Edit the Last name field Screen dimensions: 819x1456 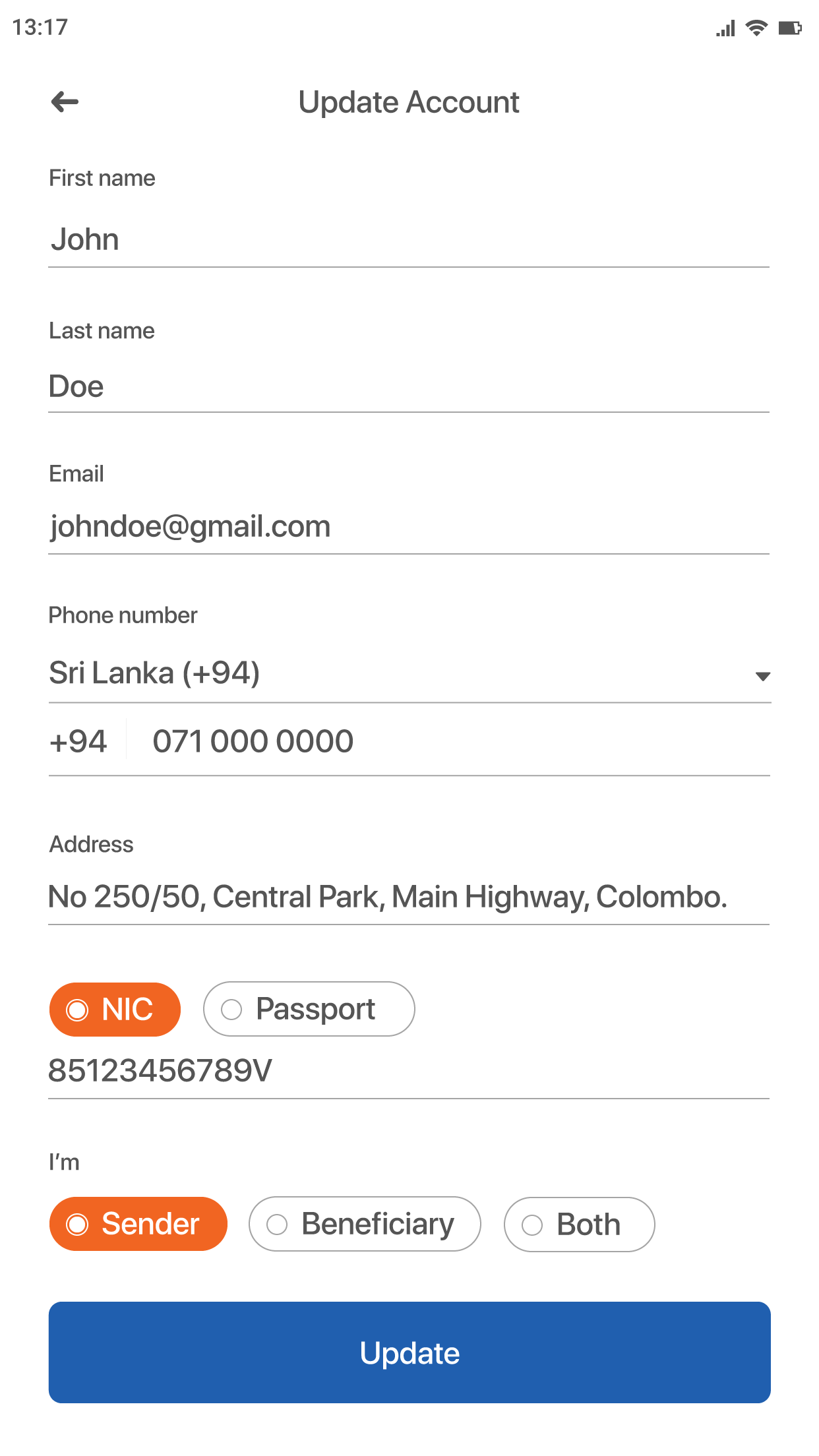coord(409,386)
